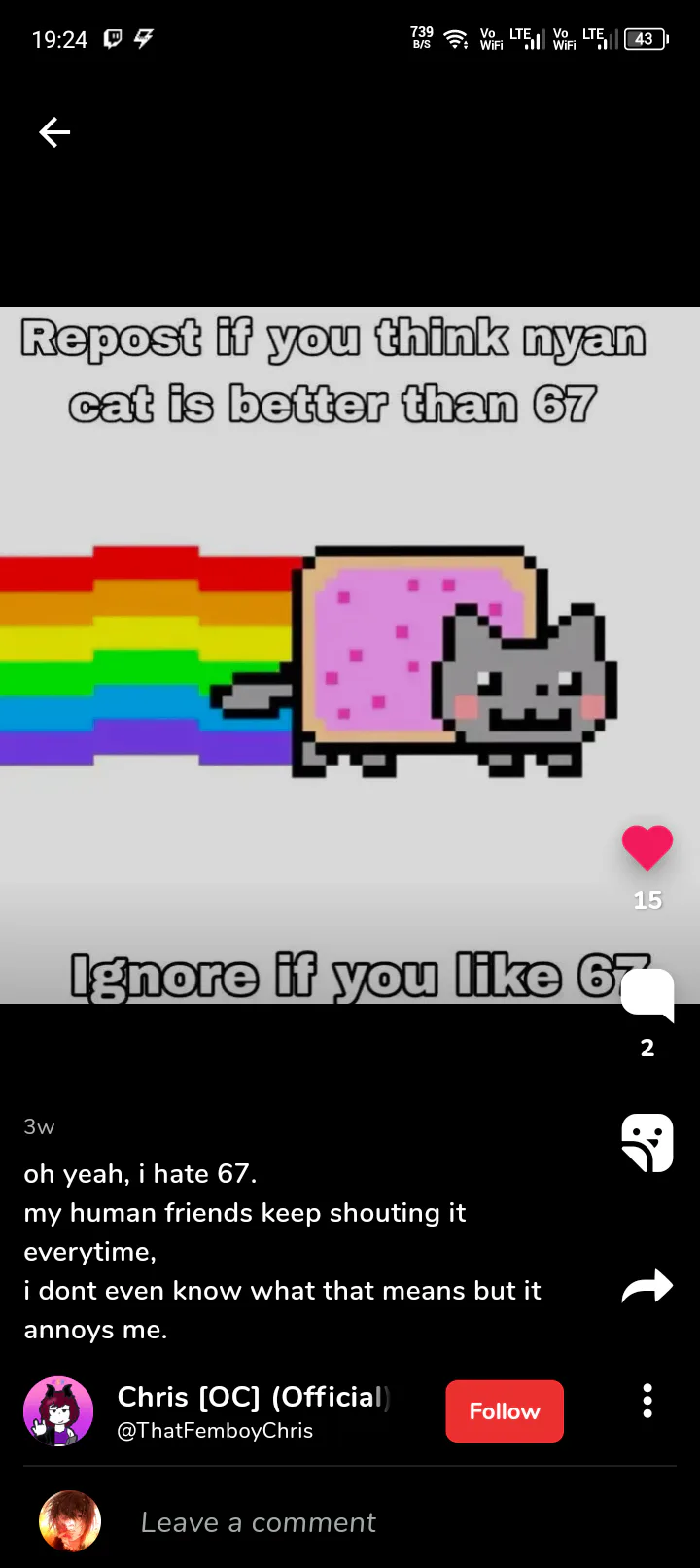
Task: Go back using the top arrow
Action: pyautogui.click(x=54, y=132)
